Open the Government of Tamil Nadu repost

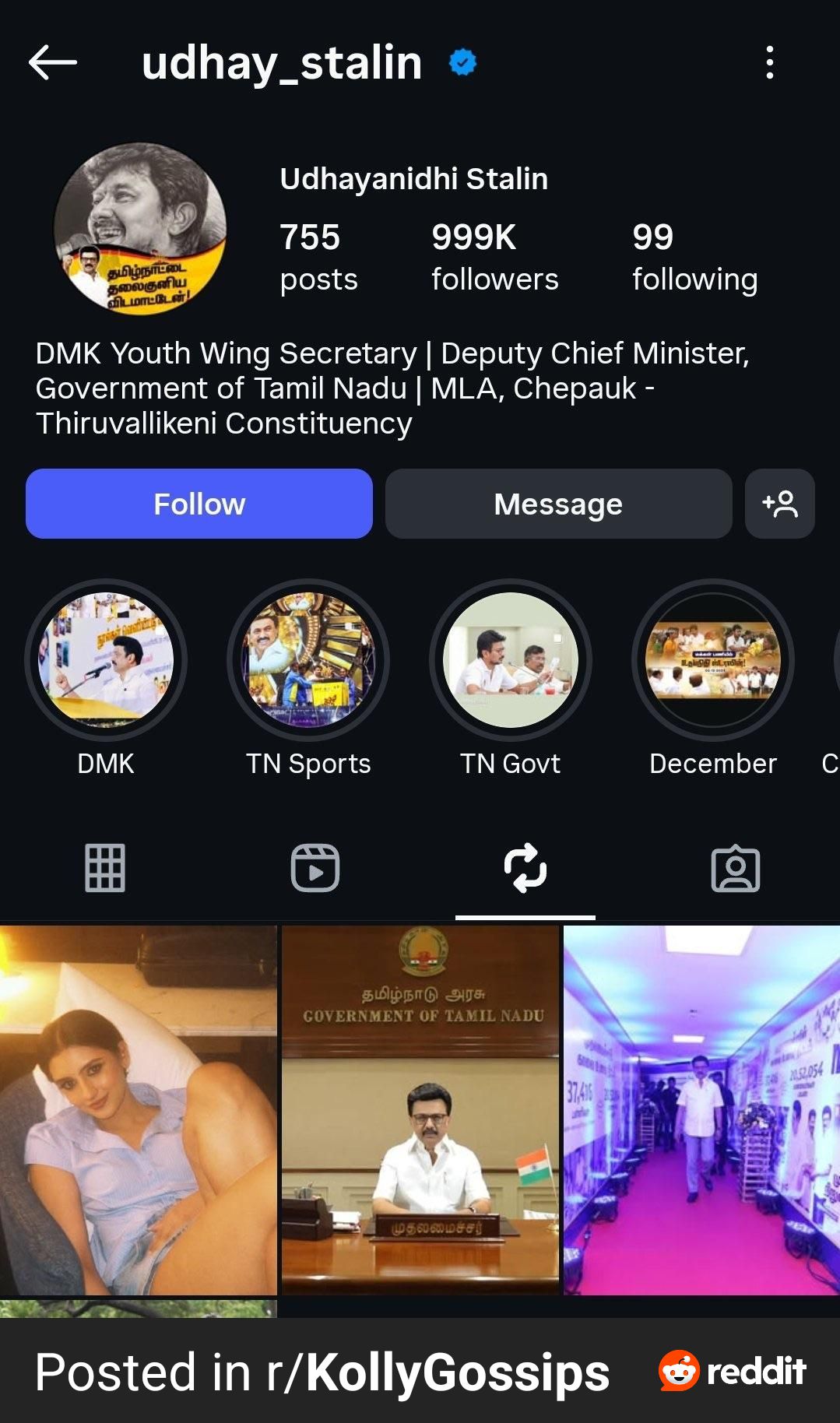coord(420,1110)
